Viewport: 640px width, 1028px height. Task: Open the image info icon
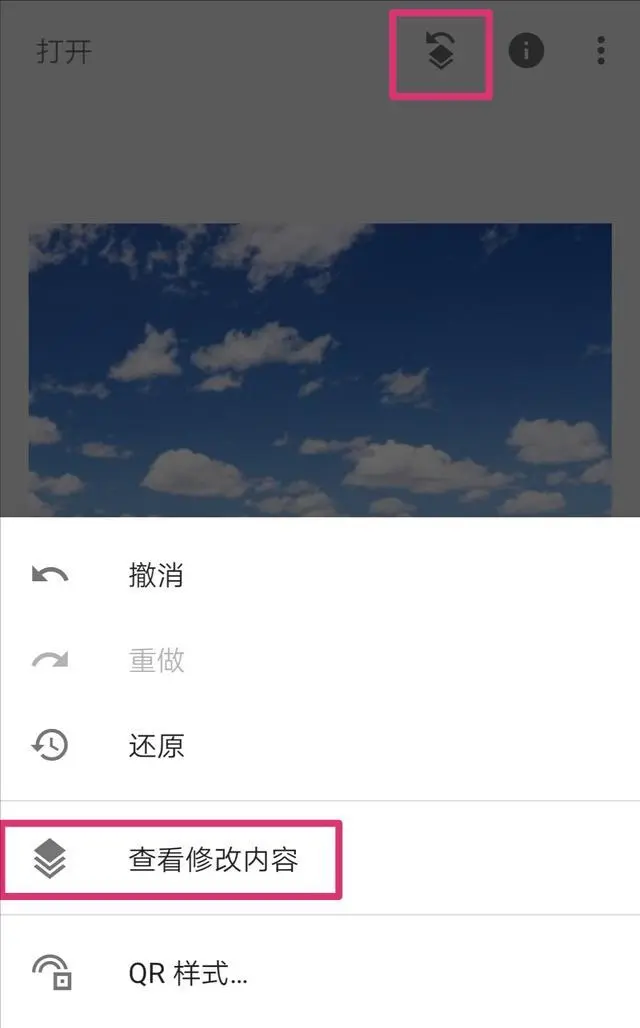(x=526, y=51)
